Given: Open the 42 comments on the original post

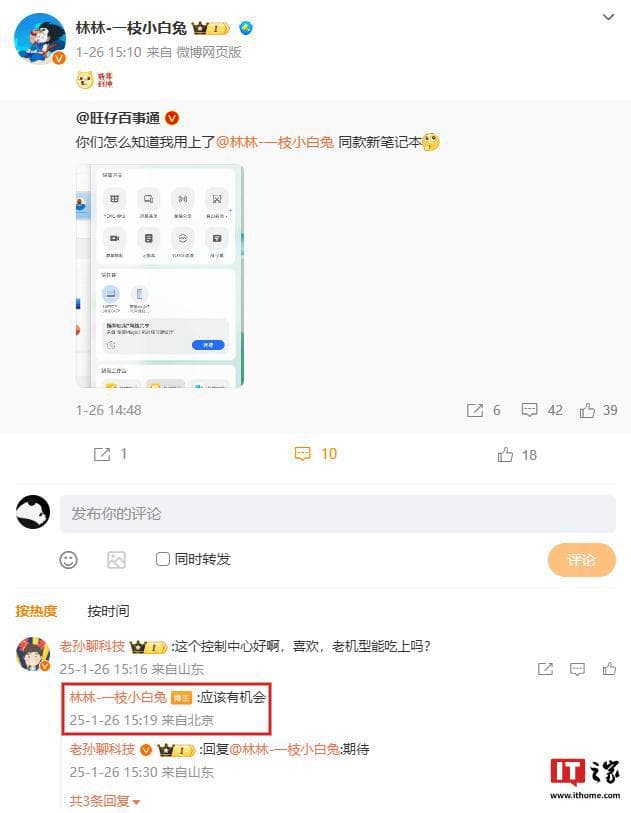Looking at the screenshot, I should (x=541, y=410).
